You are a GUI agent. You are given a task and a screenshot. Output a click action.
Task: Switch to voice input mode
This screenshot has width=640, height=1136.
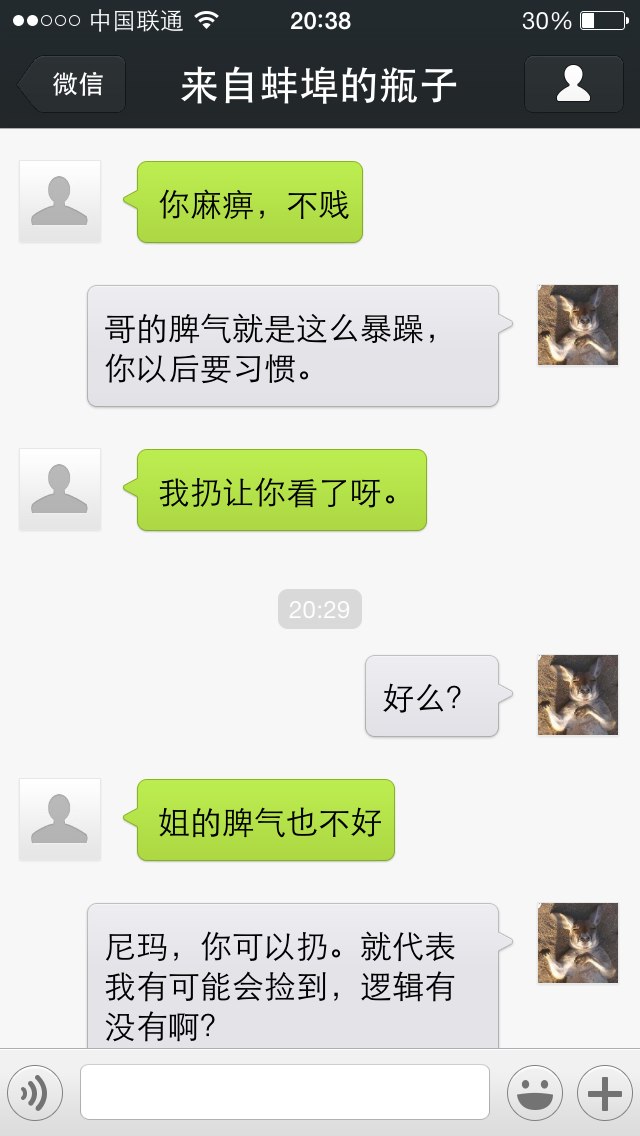point(35,1093)
